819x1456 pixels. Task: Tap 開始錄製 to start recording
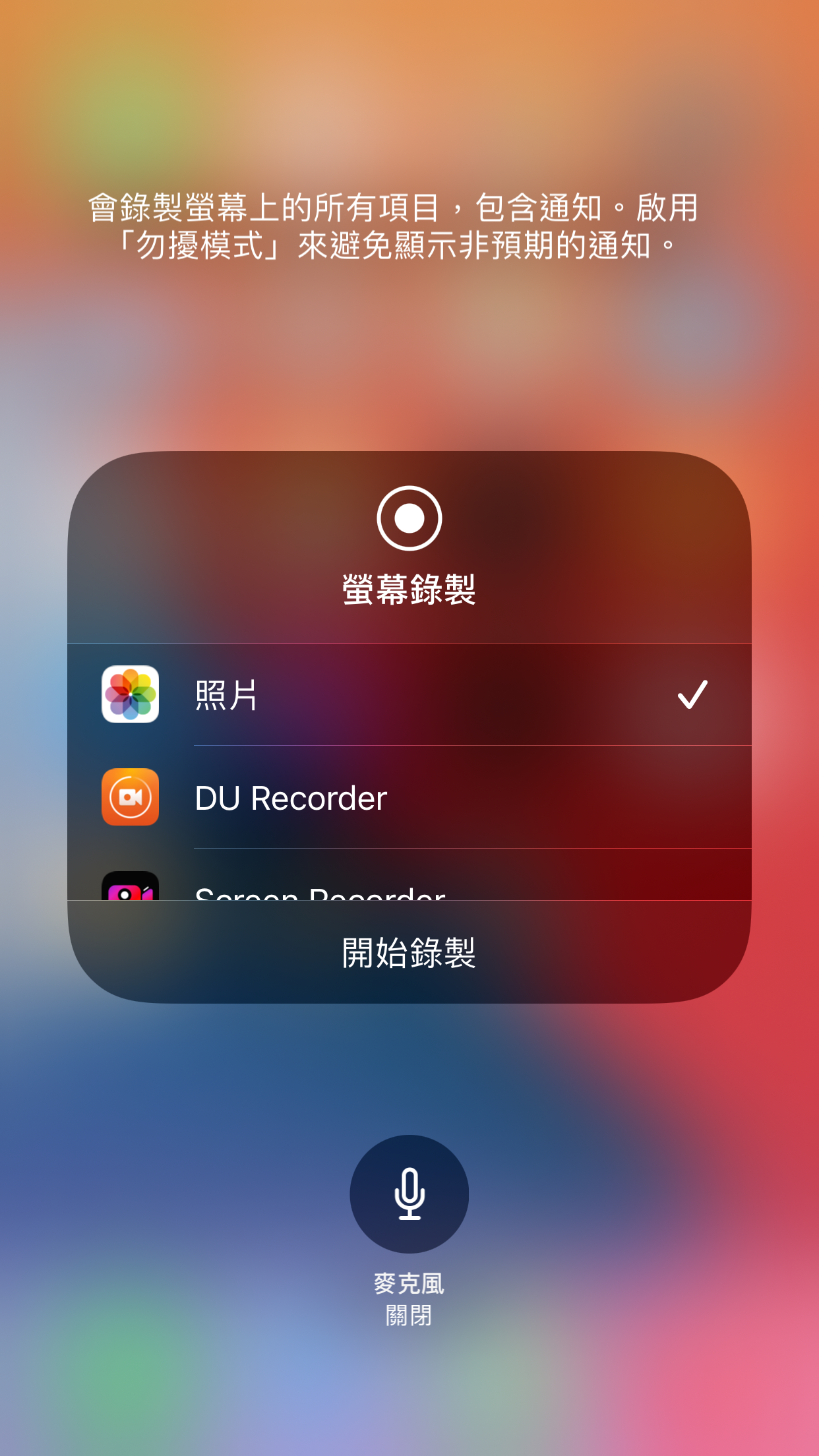pos(409,953)
